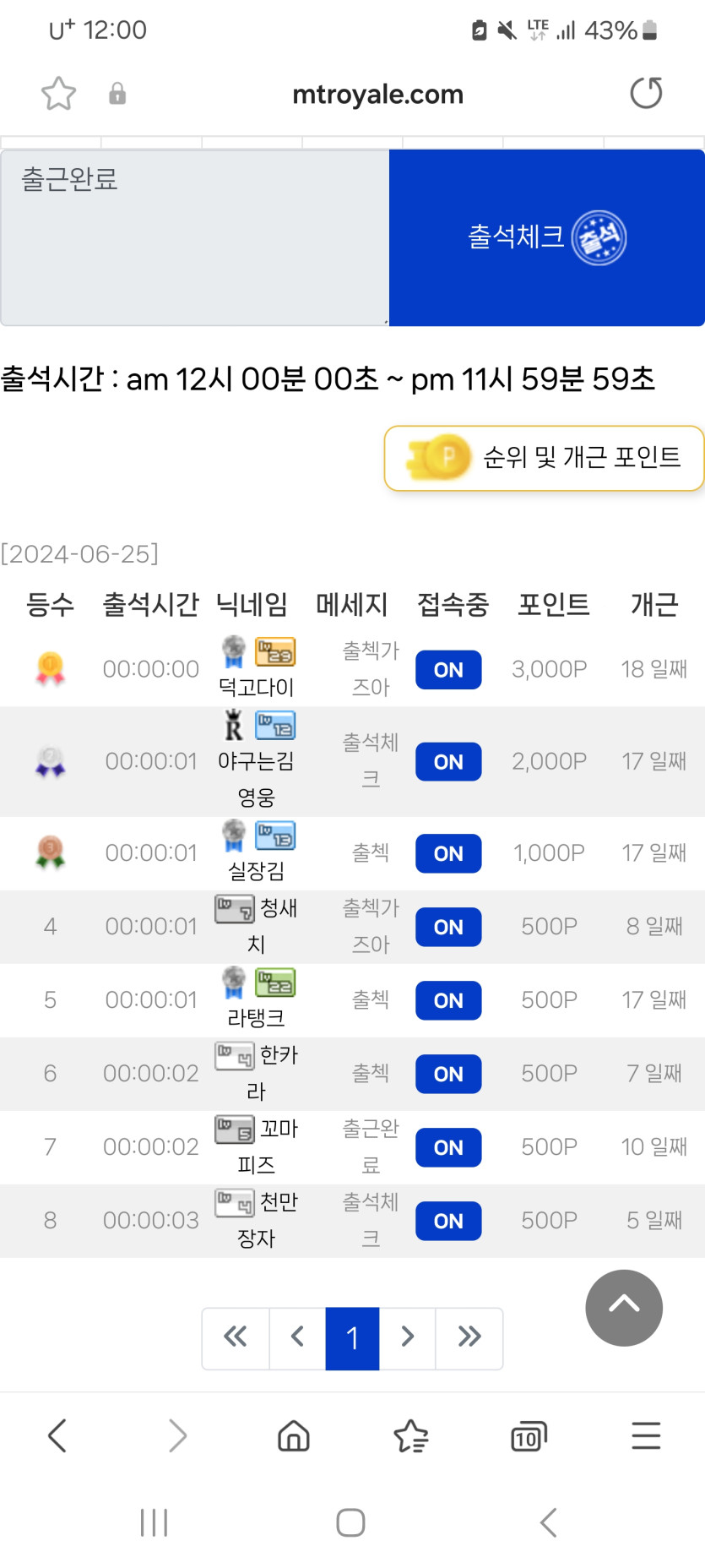Viewport: 705px width, 1568px height.
Task: Select page 1
Action: [x=352, y=1337]
